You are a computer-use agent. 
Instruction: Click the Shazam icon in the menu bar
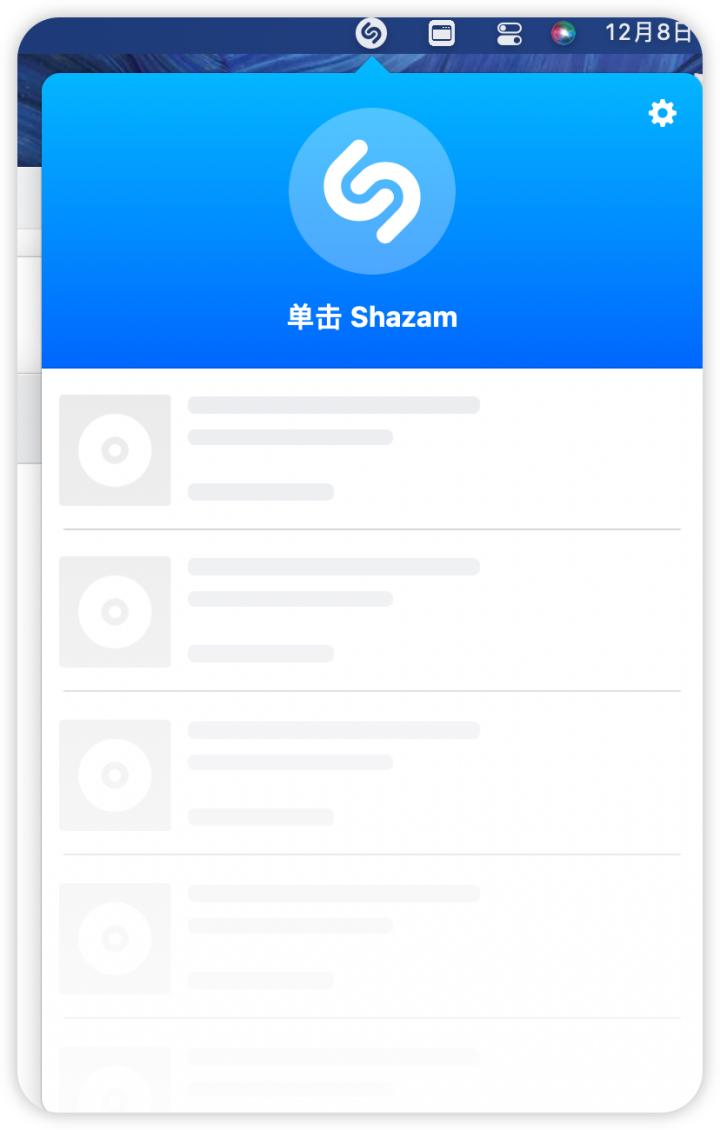[371, 33]
